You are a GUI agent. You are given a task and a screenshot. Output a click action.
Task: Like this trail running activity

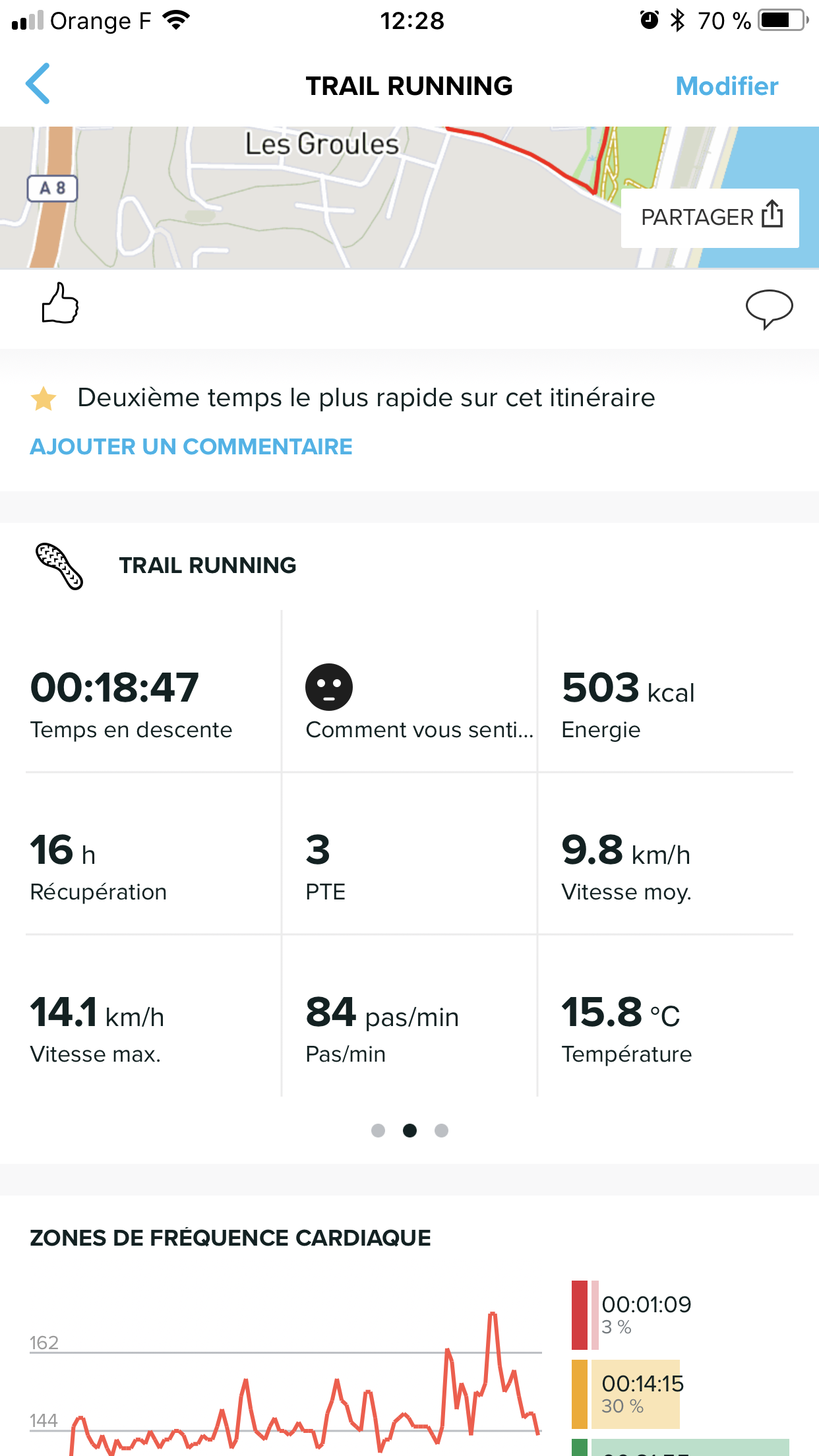[x=60, y=305]
